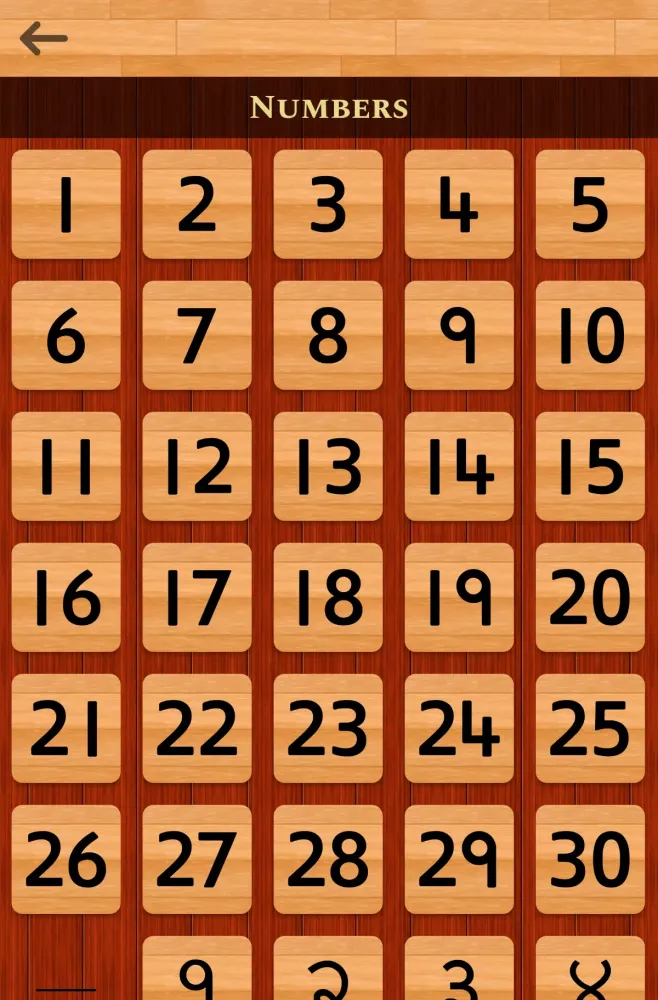Viewport: 658px width, 1000px height.
Task: Tap the number 3 tile
Action: (328, 204)
